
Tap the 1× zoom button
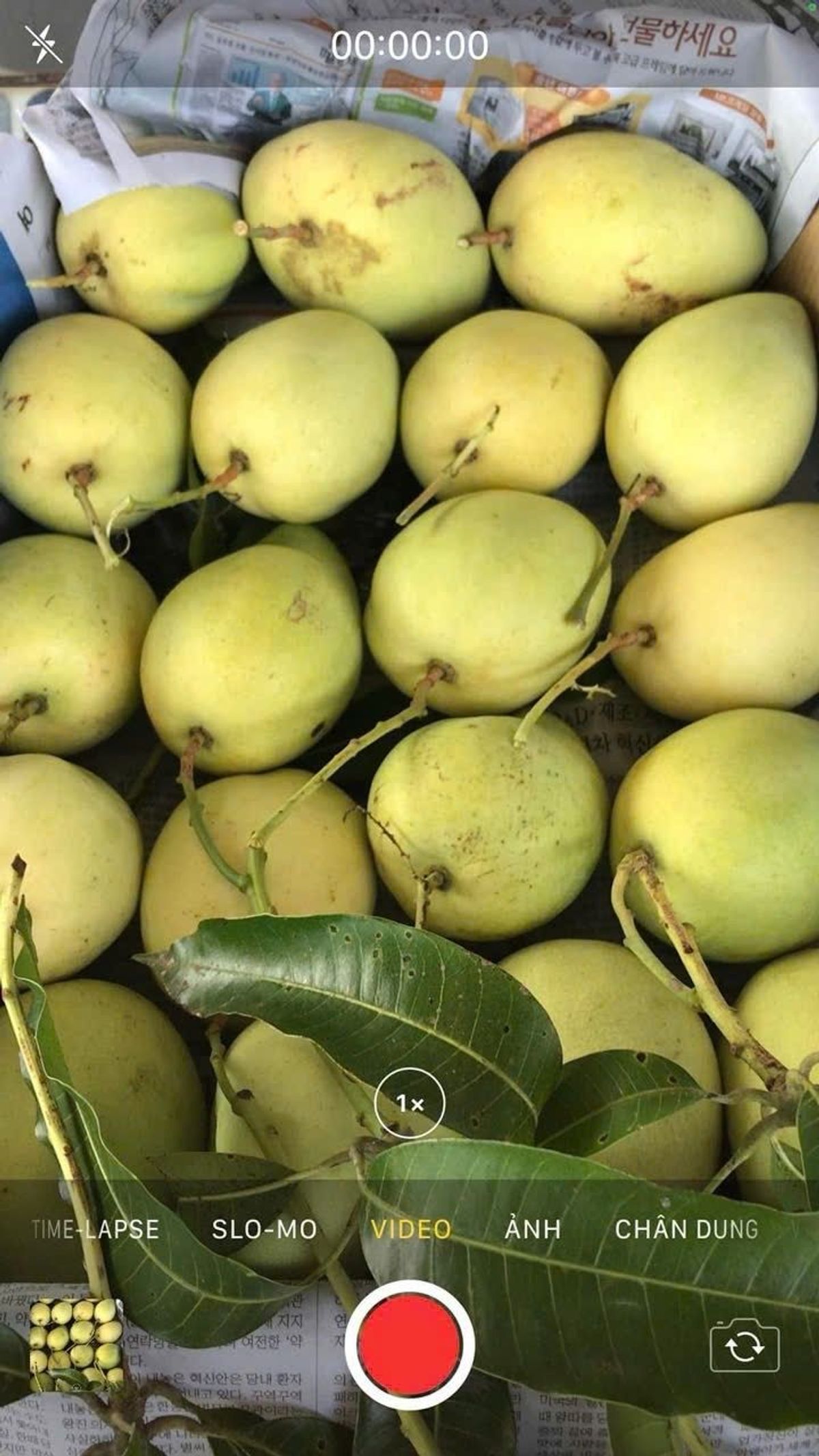(409, 1103)
